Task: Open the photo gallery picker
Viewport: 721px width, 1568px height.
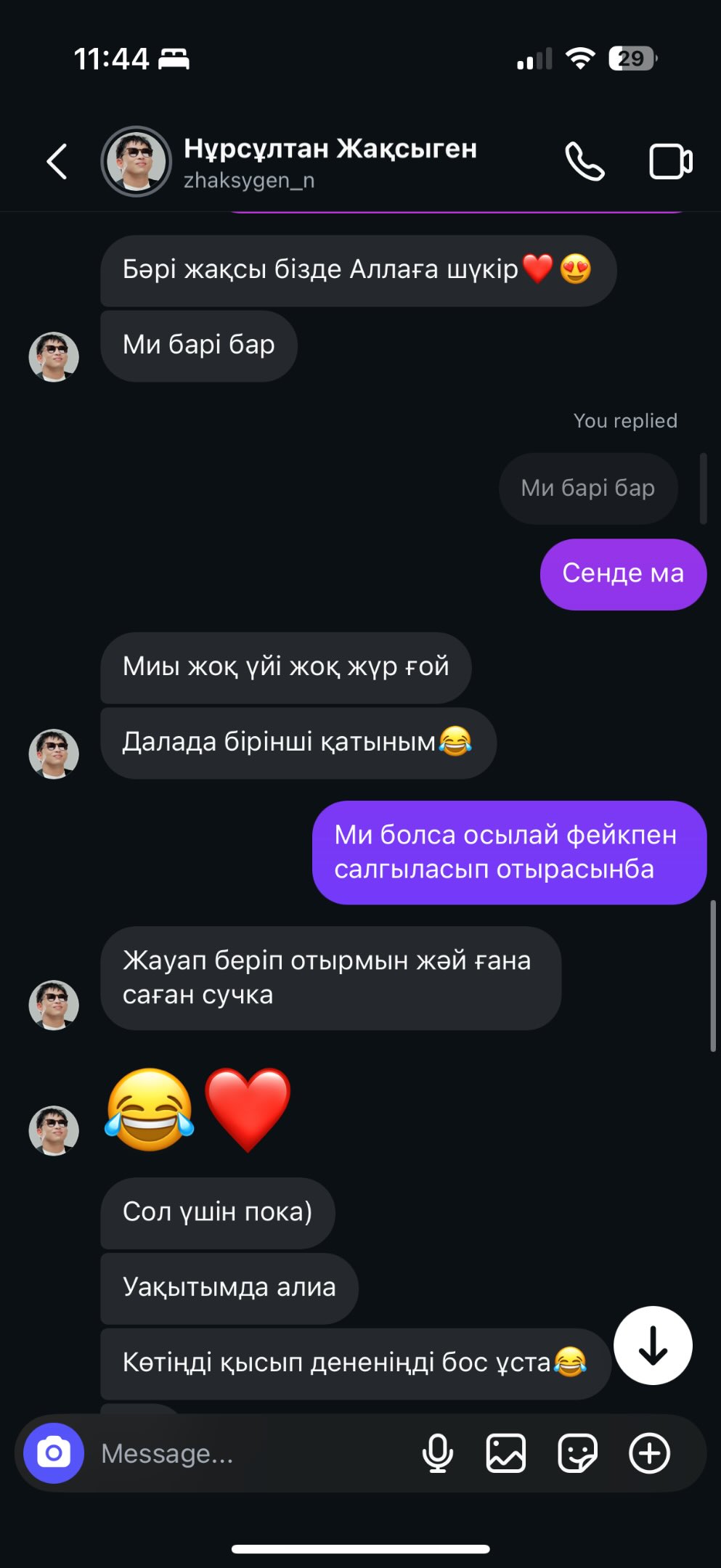Action: click(x=506, y=1453)
